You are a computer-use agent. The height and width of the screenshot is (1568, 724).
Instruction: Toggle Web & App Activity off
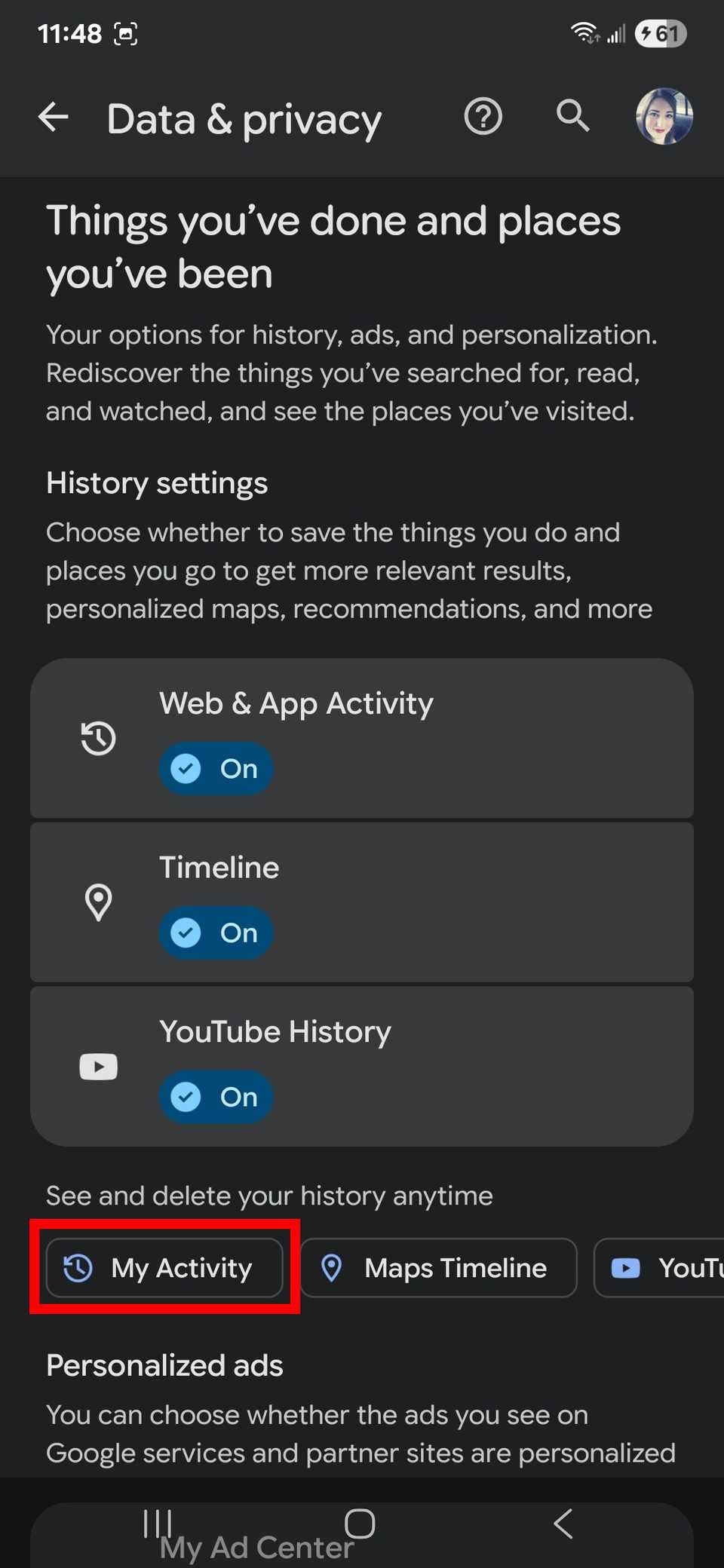point(216,768)
